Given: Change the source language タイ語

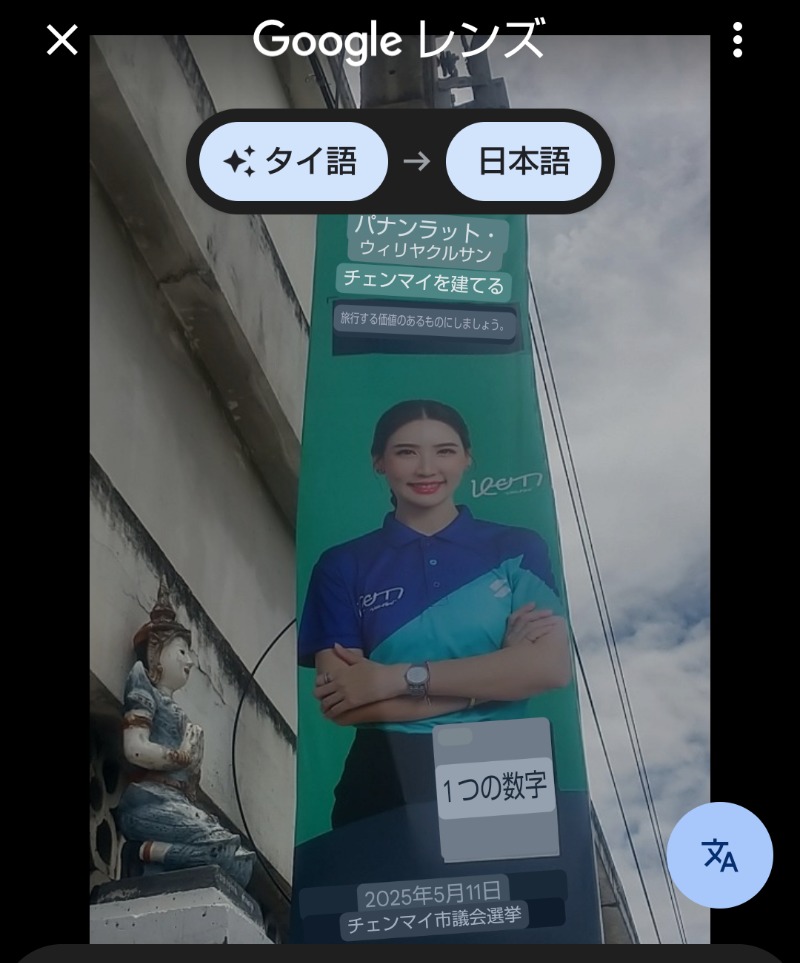Looking at the screenshot, I should (x=293, y=162).
